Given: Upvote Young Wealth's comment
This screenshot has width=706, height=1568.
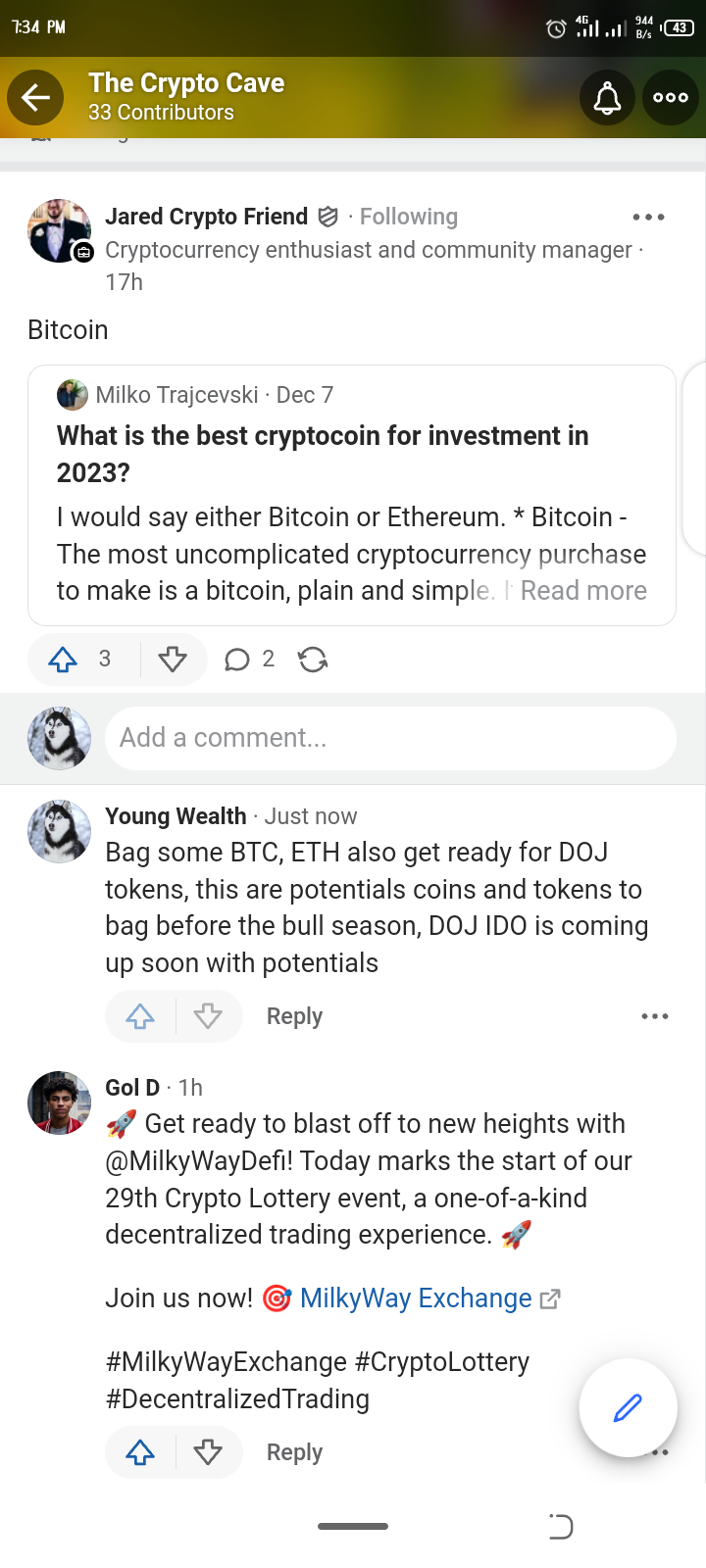Looking at the screenshot, I should [x=140, y=1016].
